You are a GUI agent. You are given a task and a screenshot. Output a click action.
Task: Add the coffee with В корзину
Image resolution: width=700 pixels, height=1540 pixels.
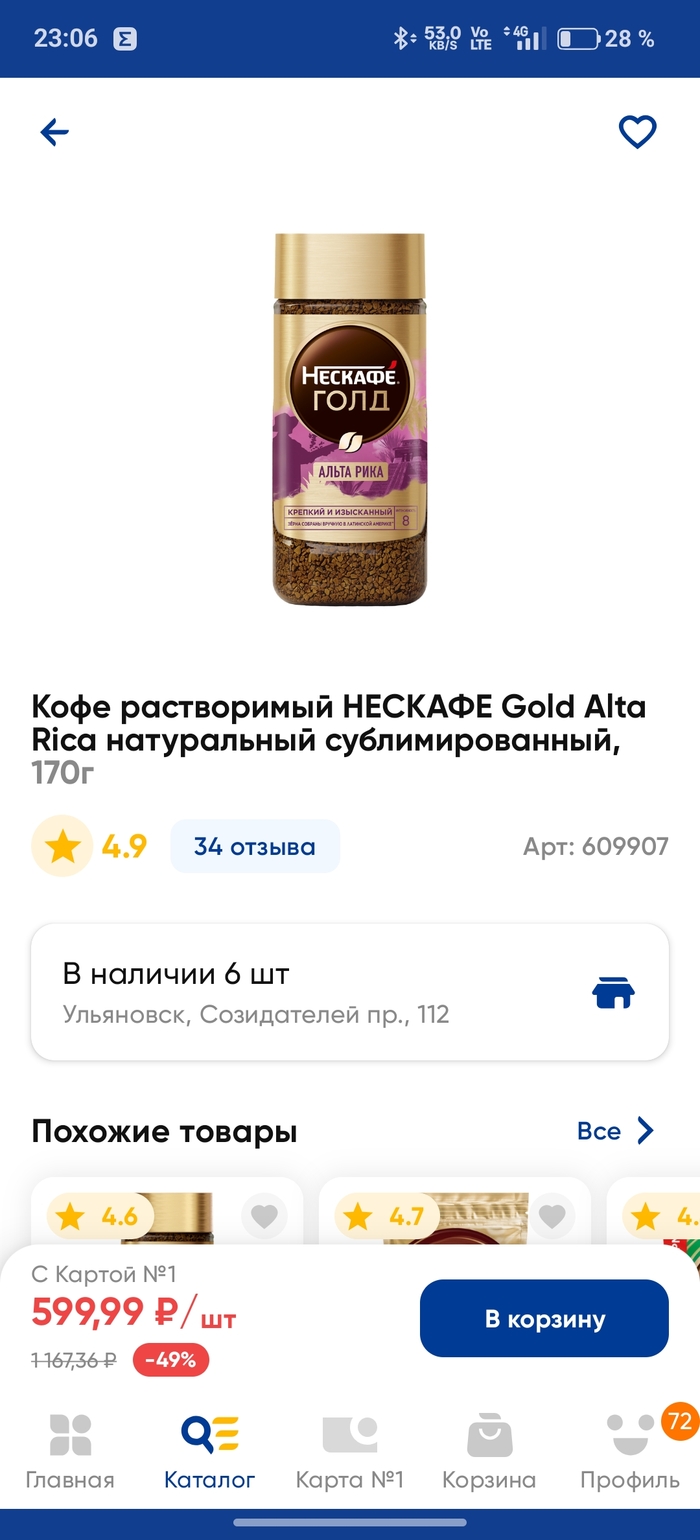544,1318
